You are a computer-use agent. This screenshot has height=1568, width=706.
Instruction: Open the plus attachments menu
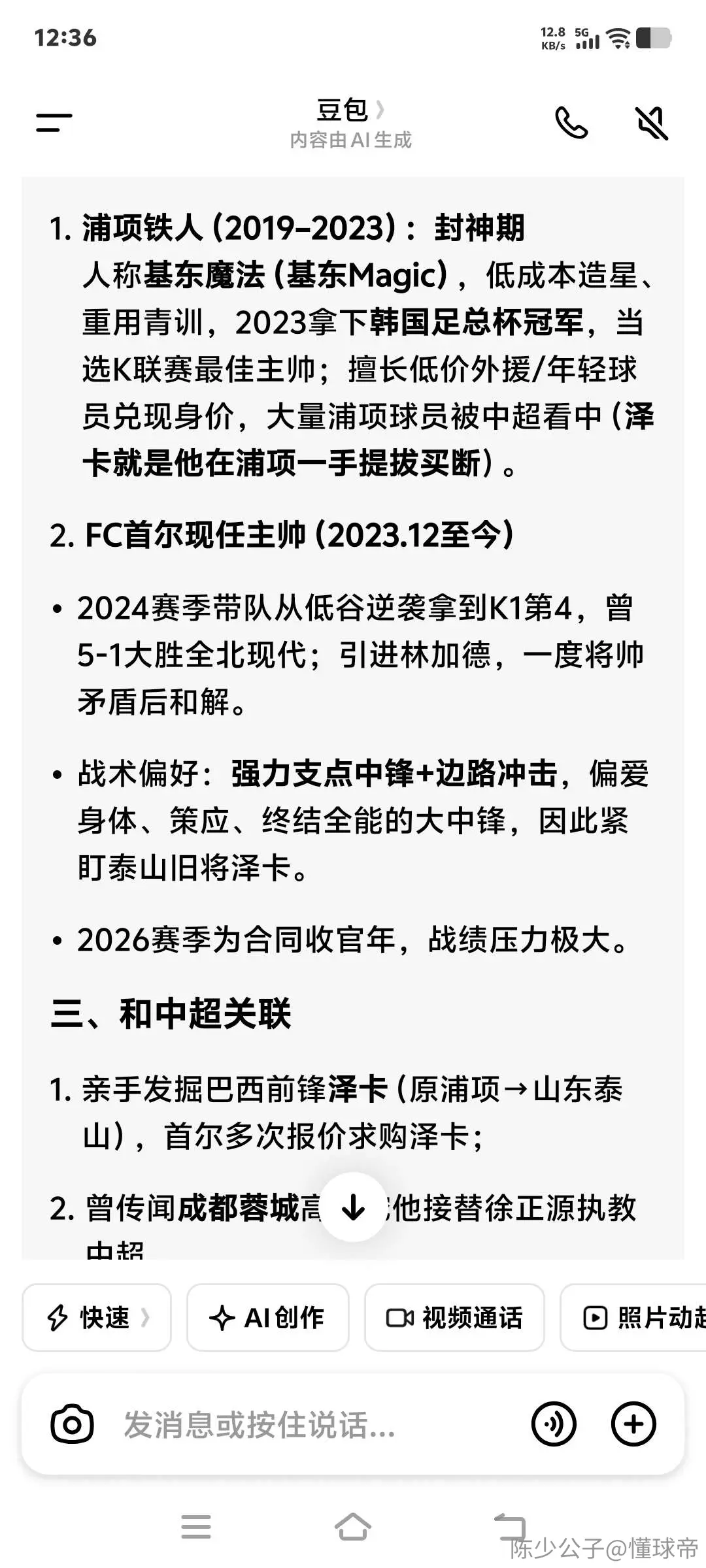click(x=633, y=1424)
